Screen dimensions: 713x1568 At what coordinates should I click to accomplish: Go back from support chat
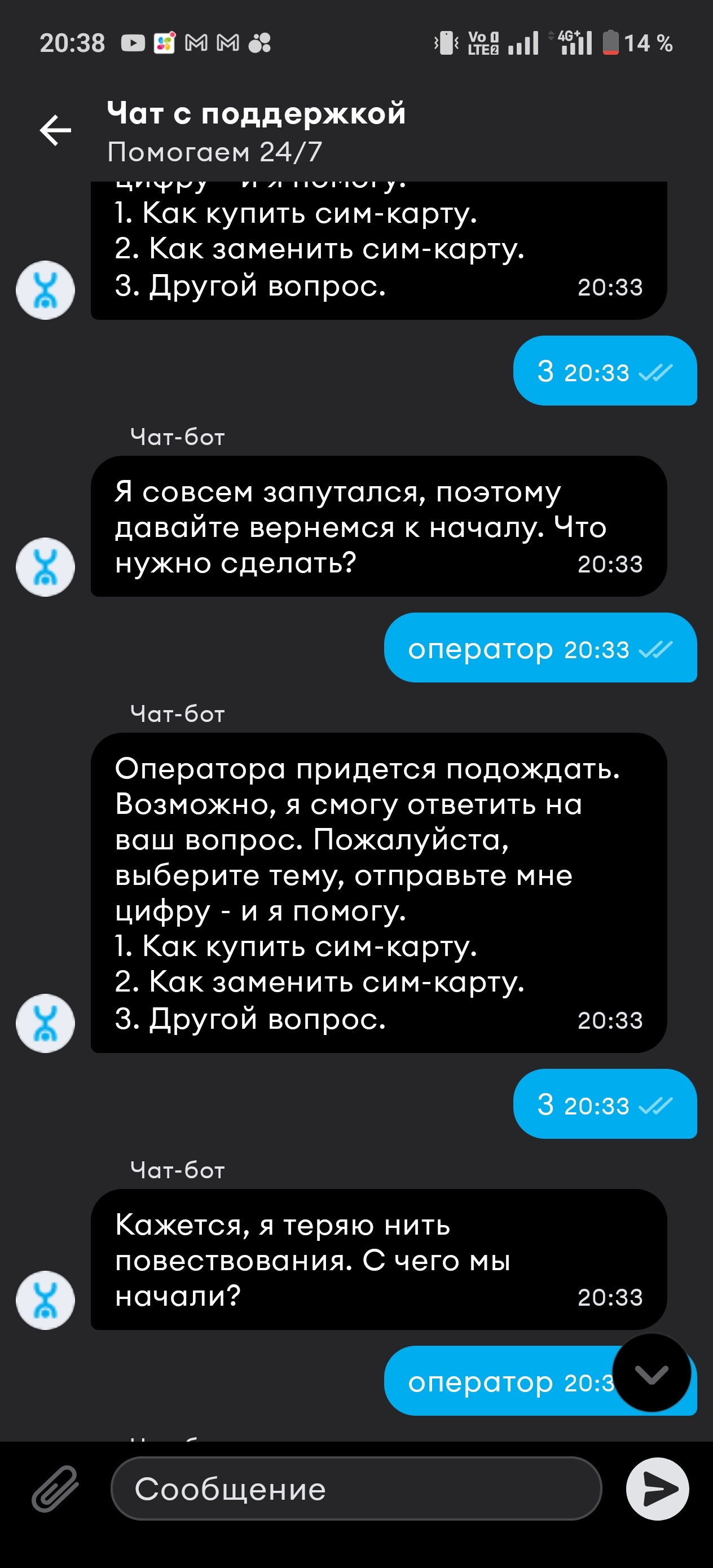(55, 130)
